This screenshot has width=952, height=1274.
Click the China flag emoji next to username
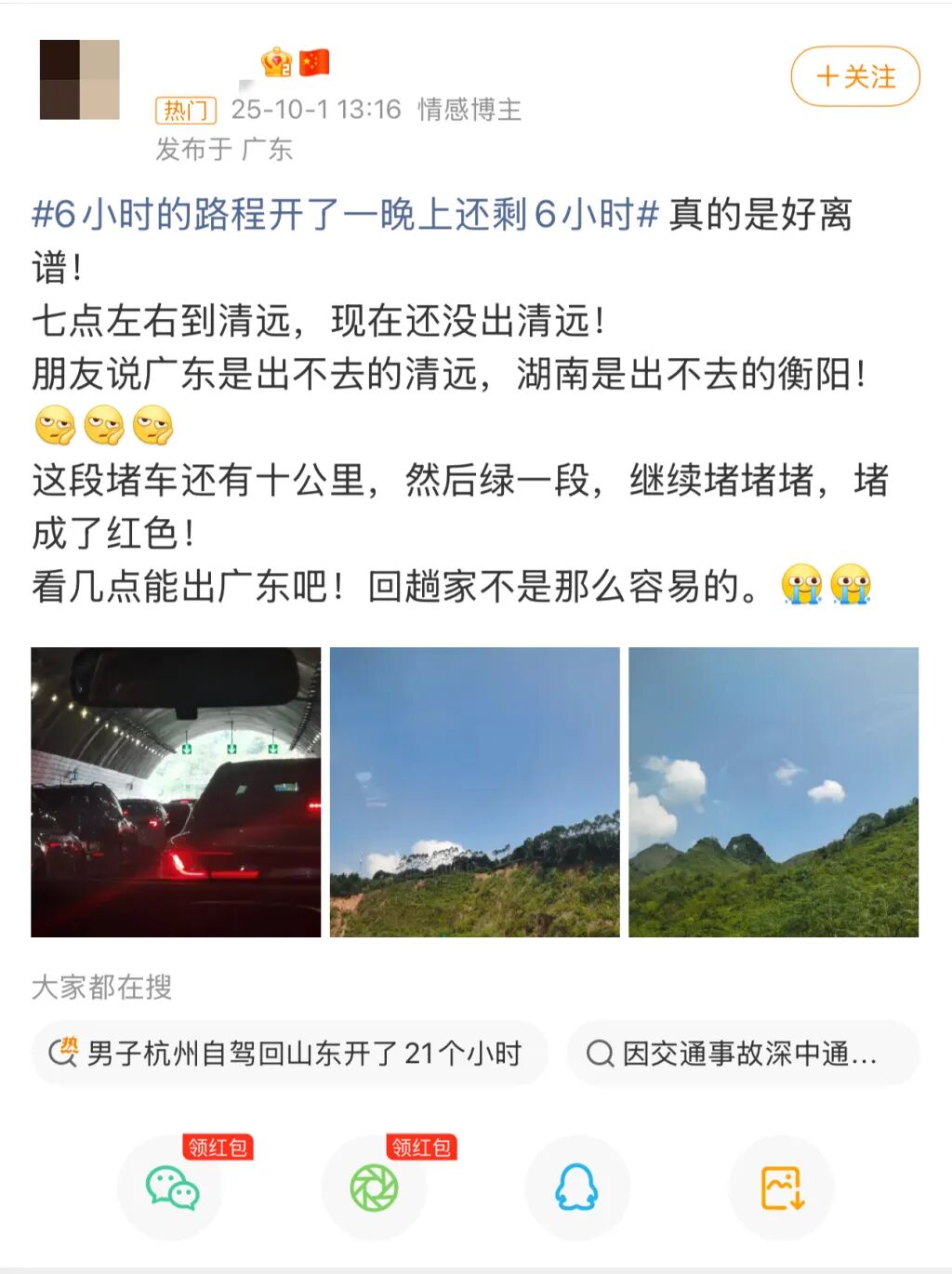click(x=313, y=61)
